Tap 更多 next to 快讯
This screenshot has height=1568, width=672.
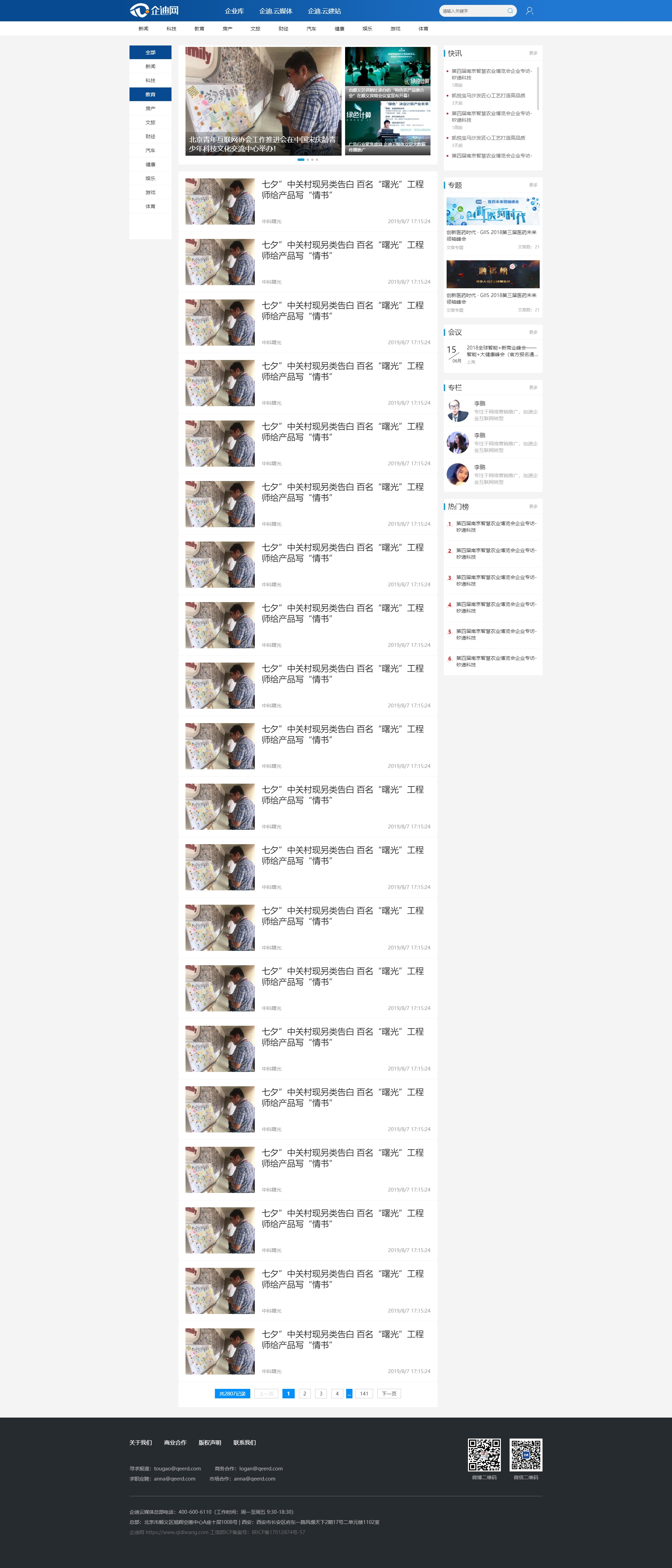(x=533, y=54)
